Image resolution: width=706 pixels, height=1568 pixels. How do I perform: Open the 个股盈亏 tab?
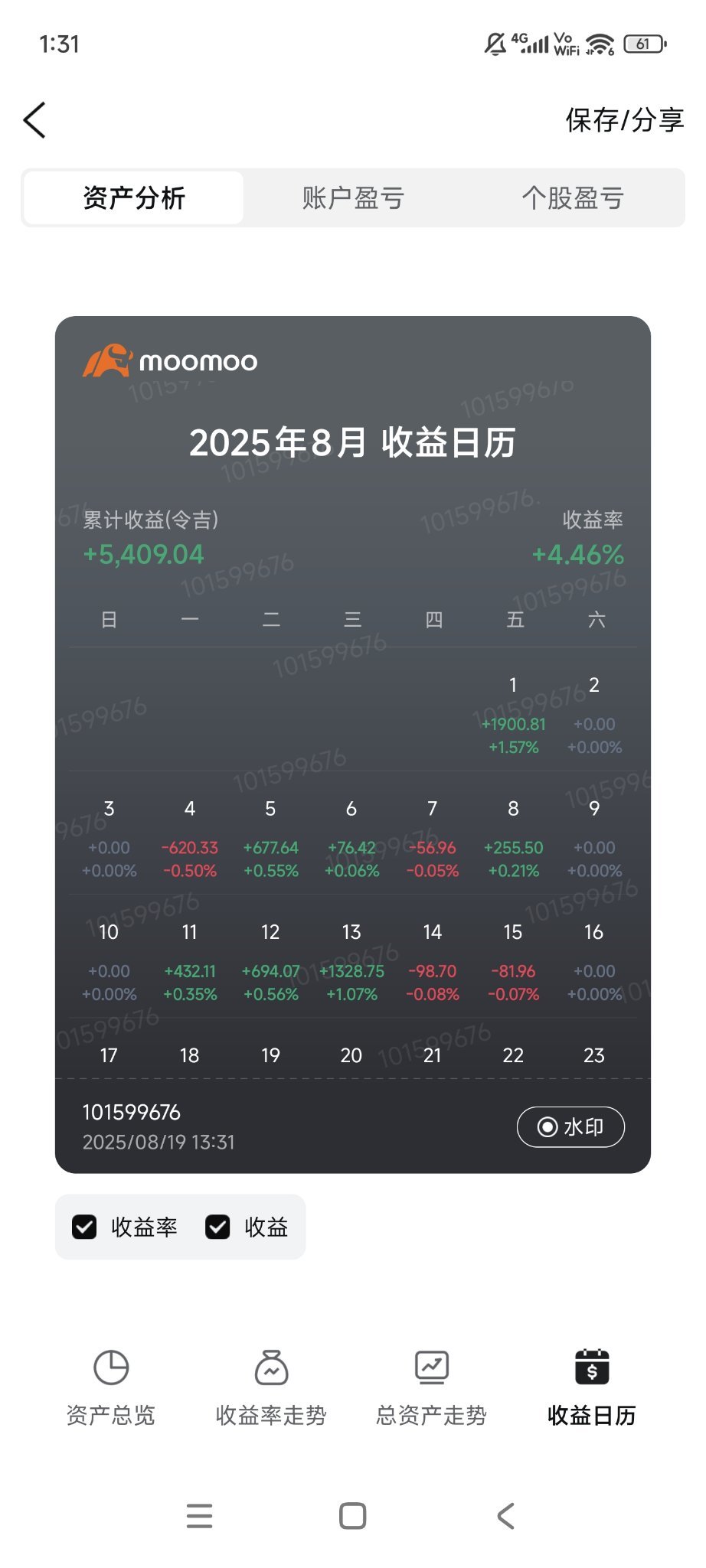pyautogui.click(x=573, y=198)
